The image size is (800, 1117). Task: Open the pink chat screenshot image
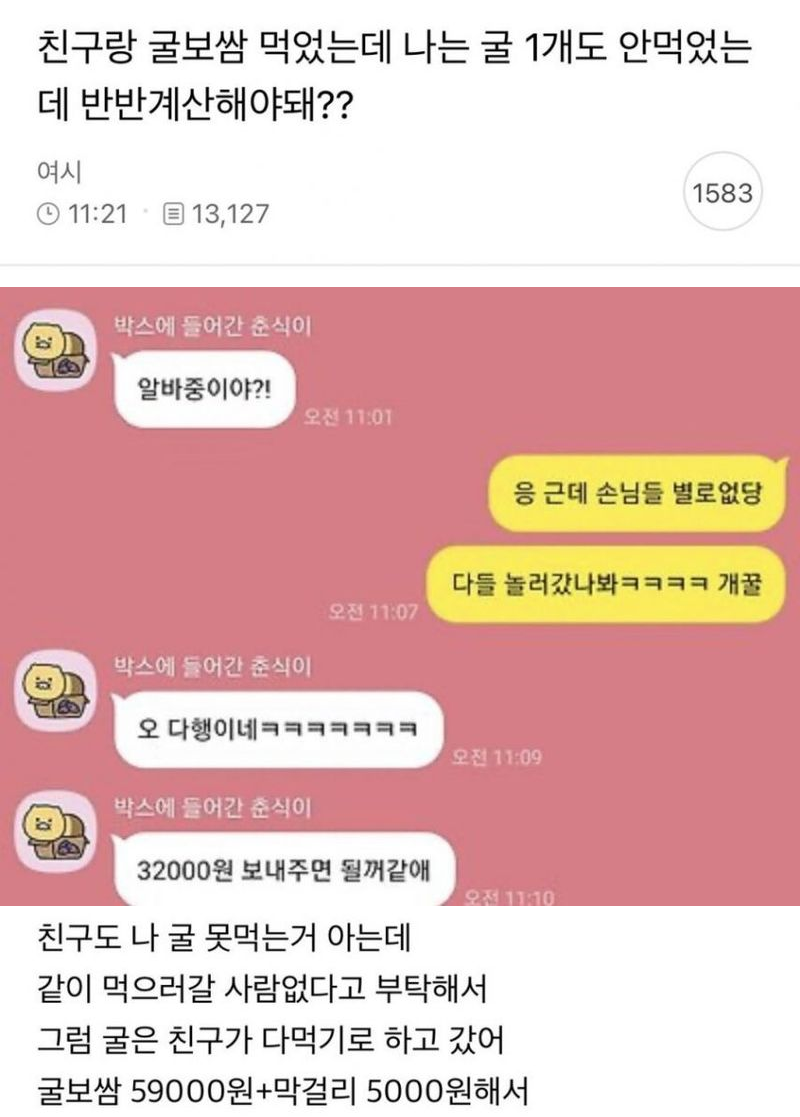pyautogui.click(x=400, y=595)
